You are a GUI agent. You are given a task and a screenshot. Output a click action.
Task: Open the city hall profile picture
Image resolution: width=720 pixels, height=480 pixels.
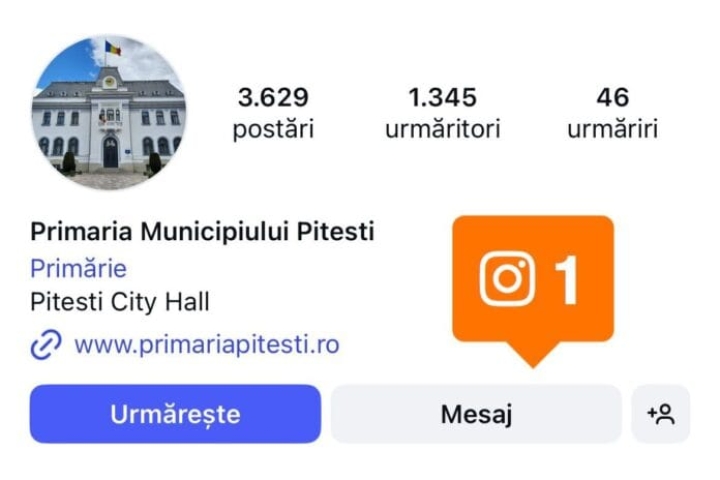109,112
